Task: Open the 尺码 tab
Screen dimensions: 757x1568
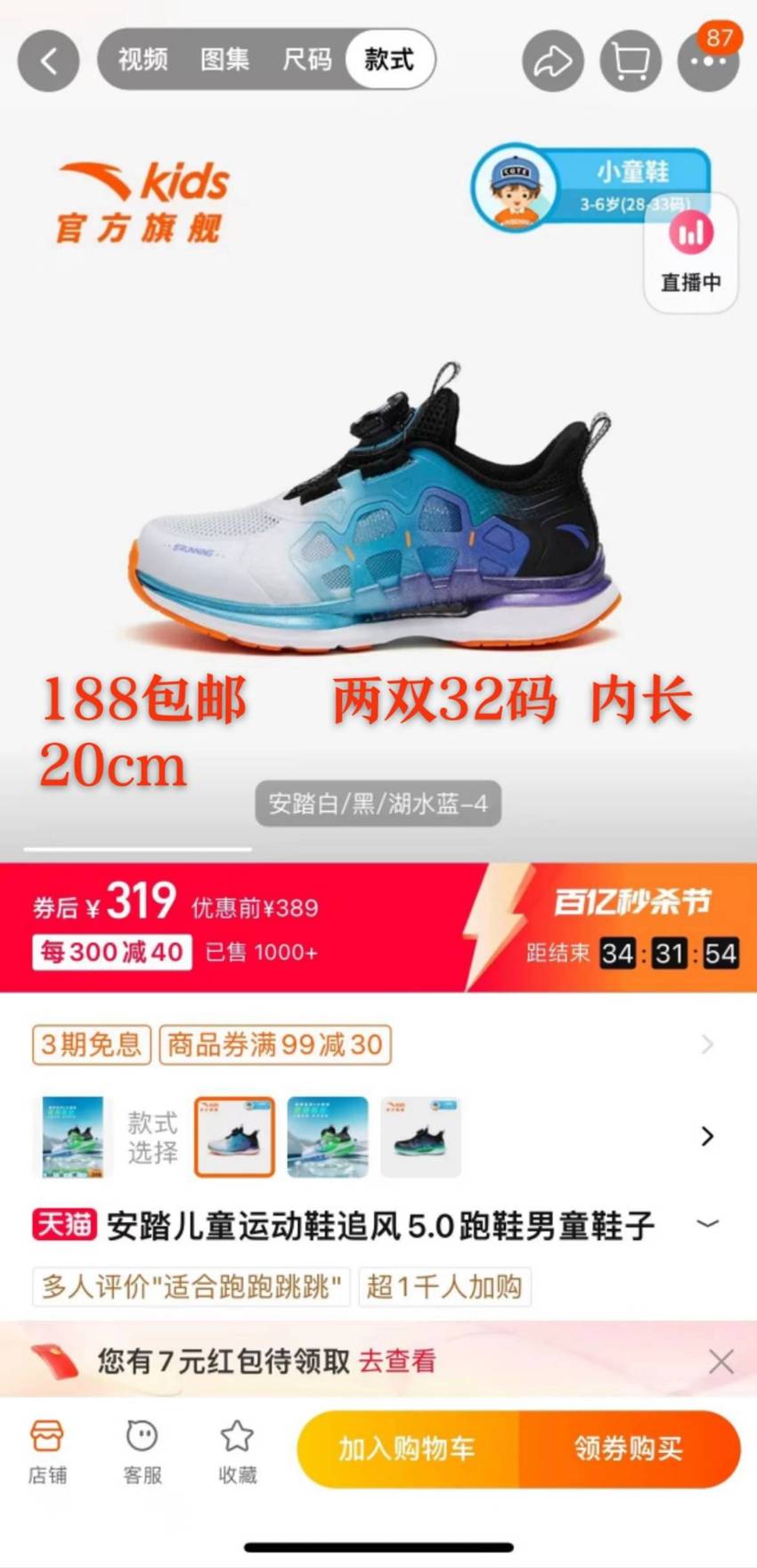Action: (x=307, y=60)
